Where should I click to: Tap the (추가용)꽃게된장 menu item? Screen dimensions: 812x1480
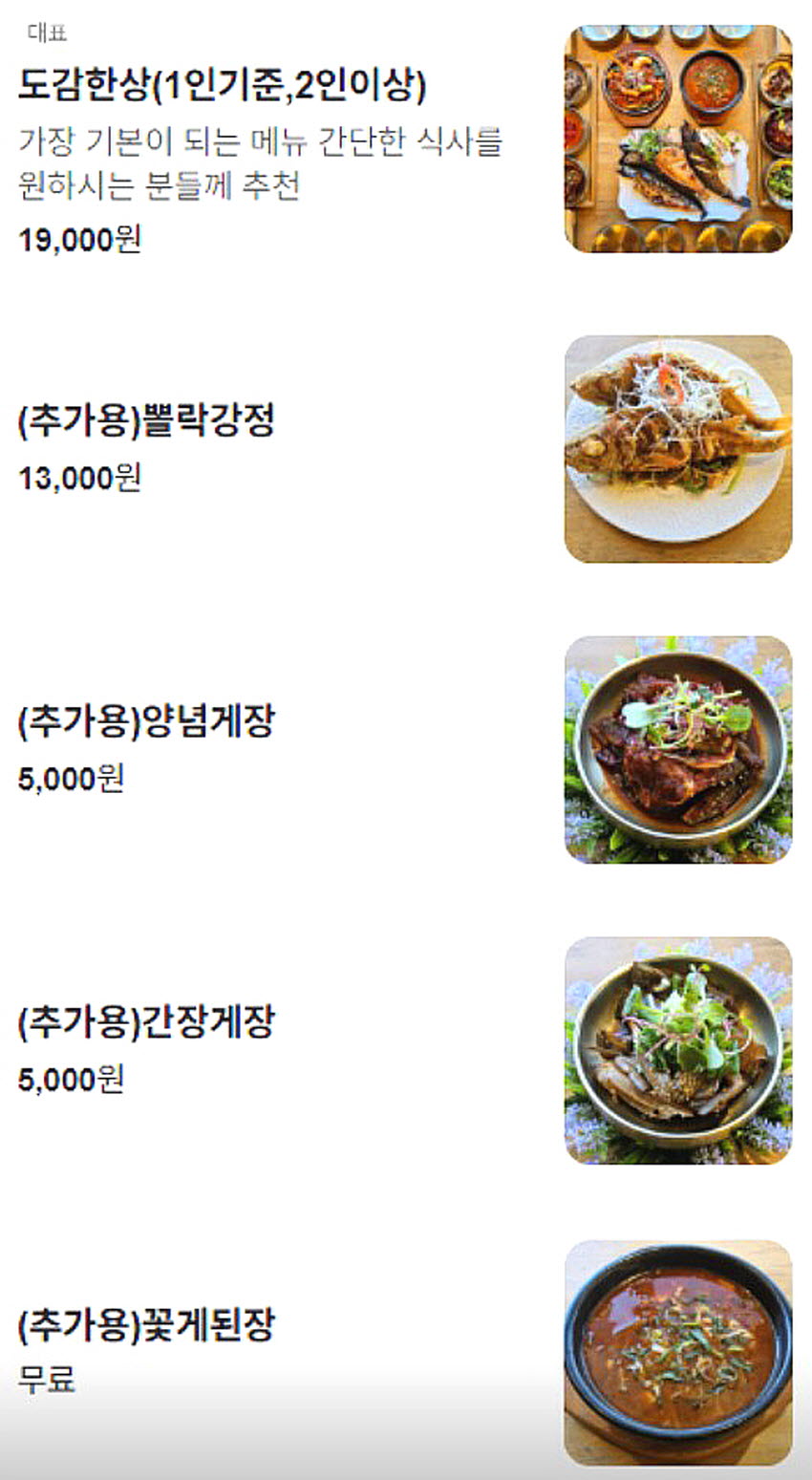[146, 1324]
